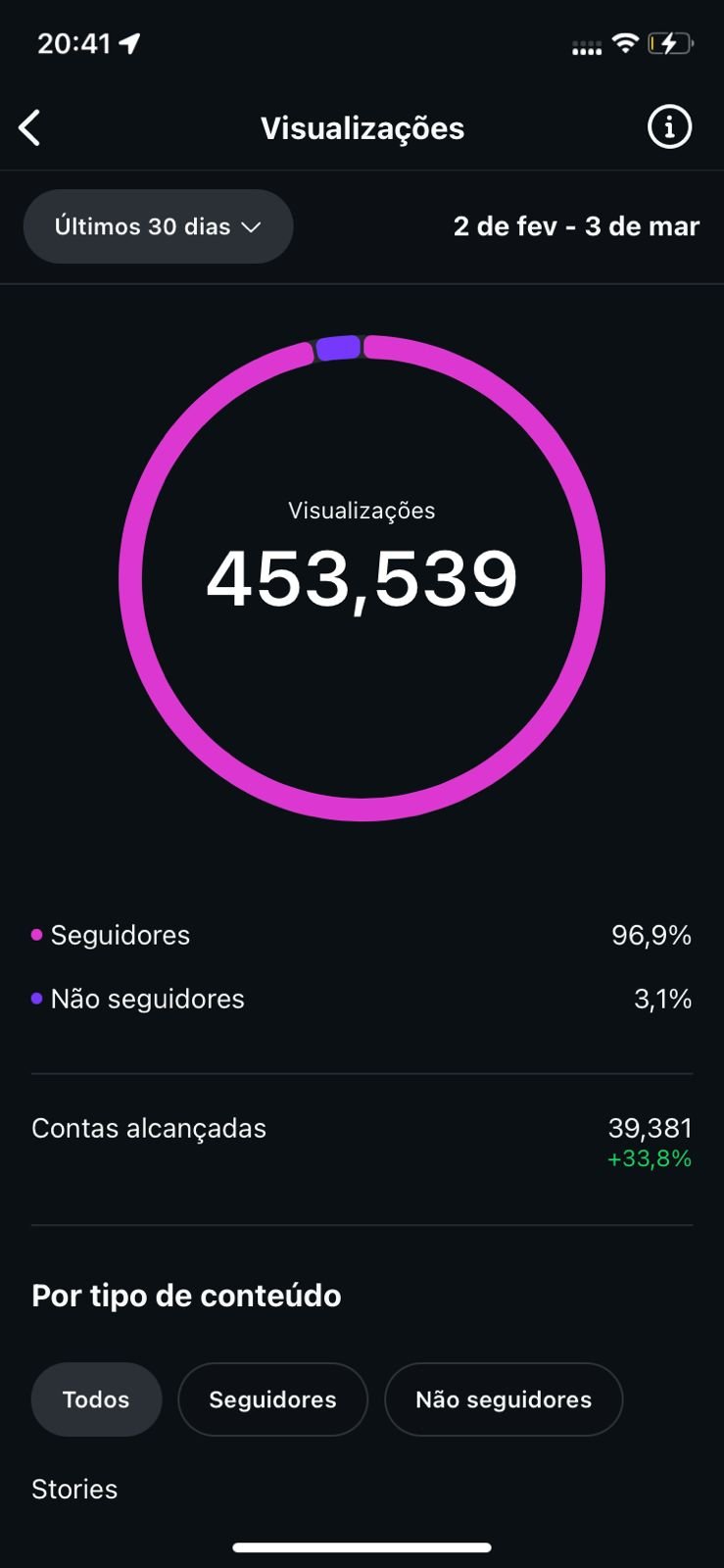
Task: Select the Todos content filter chip
Action: tap(96, 1399)
